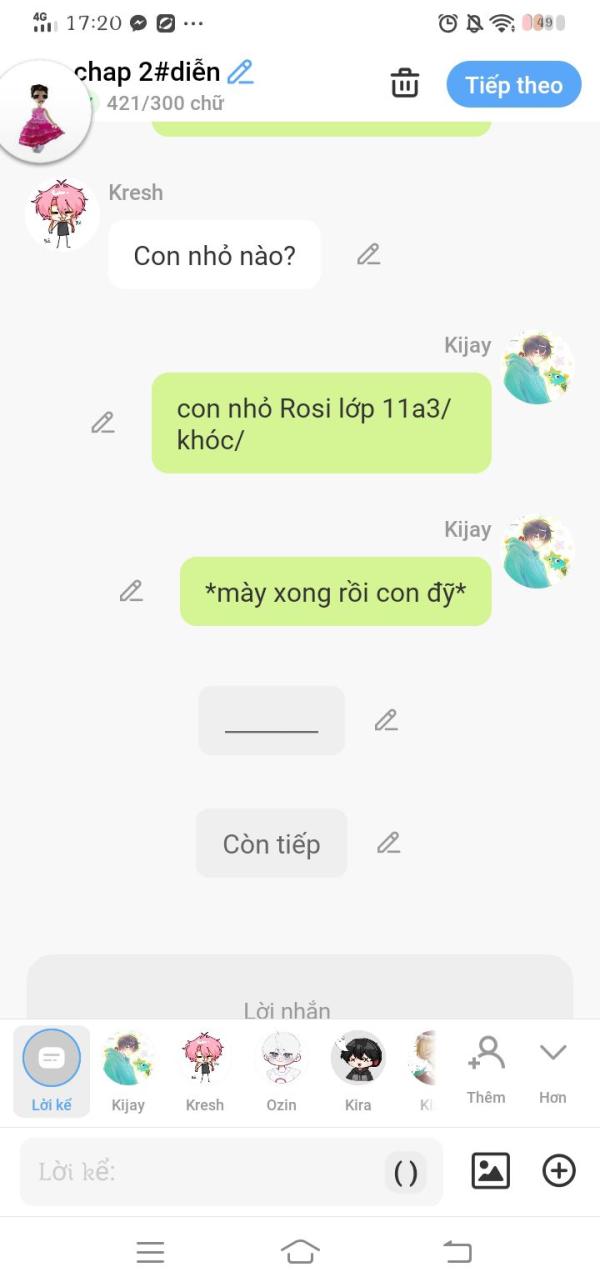
Task: Open the plus add menu
Action: pos(559,1171)
